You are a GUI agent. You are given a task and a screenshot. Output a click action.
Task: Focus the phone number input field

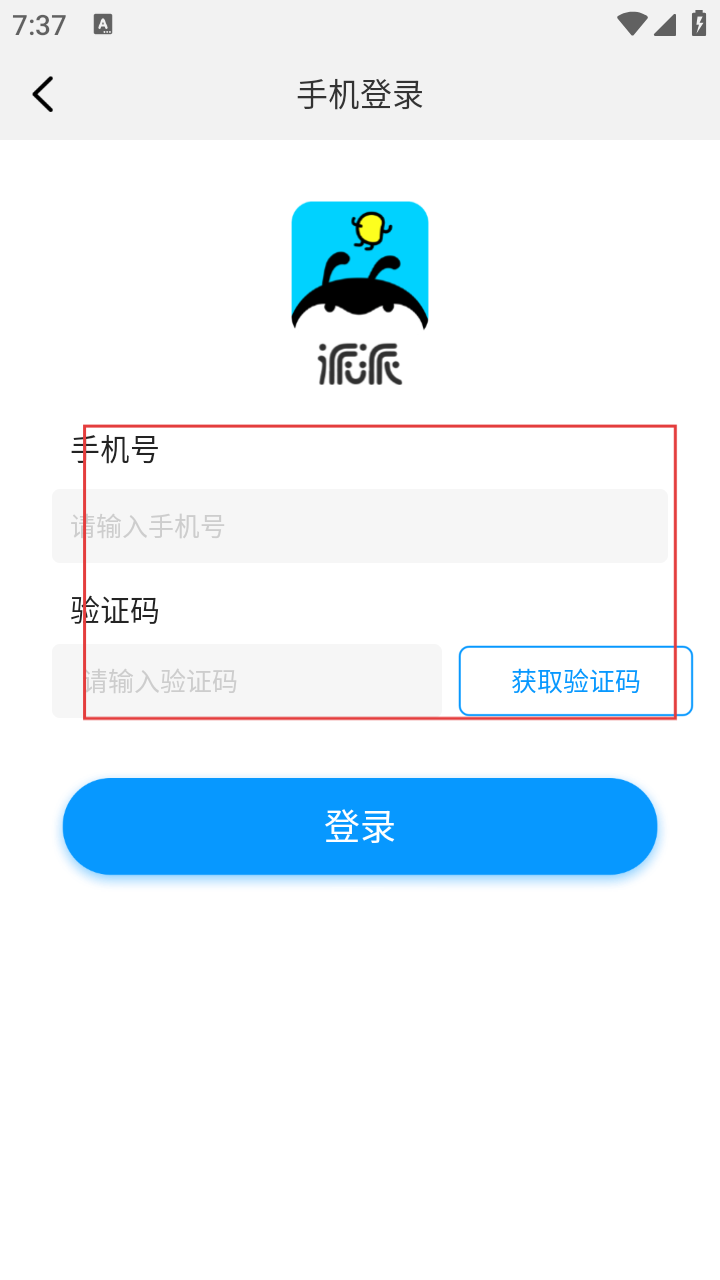[x=360, y=526]
